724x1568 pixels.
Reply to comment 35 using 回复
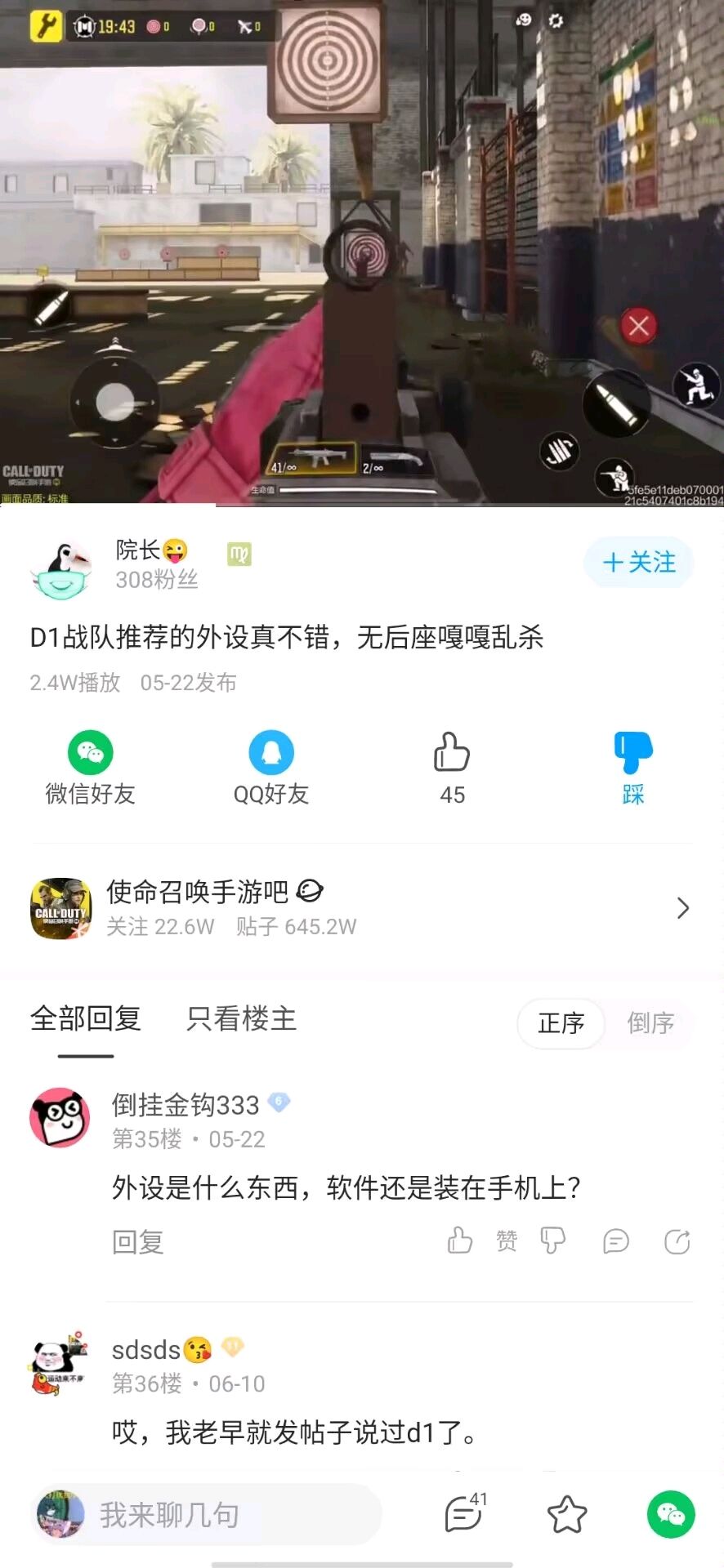click(x=138, y=1241)
